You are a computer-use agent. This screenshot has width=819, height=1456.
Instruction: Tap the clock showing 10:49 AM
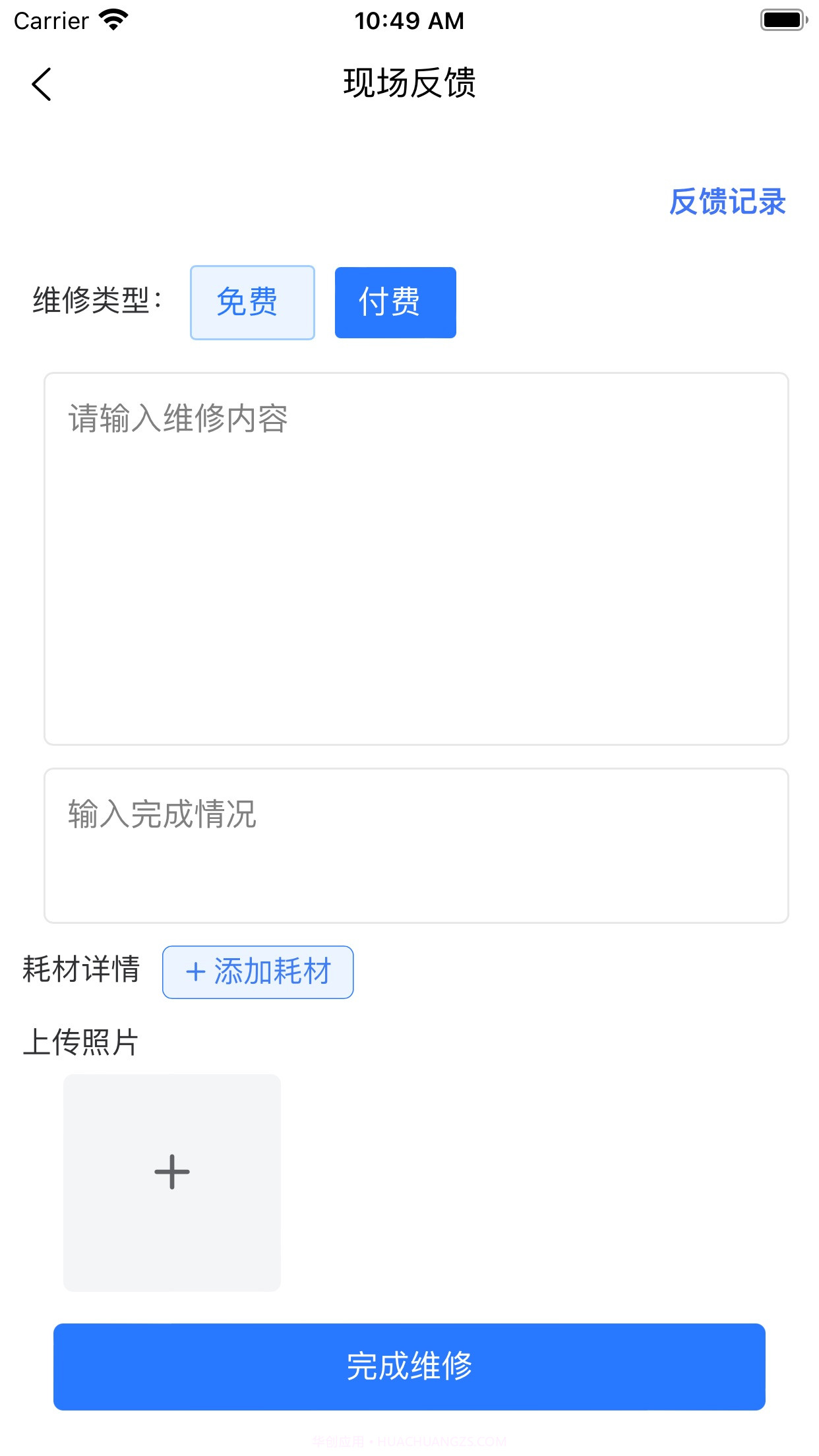click(x=409, y=20)
